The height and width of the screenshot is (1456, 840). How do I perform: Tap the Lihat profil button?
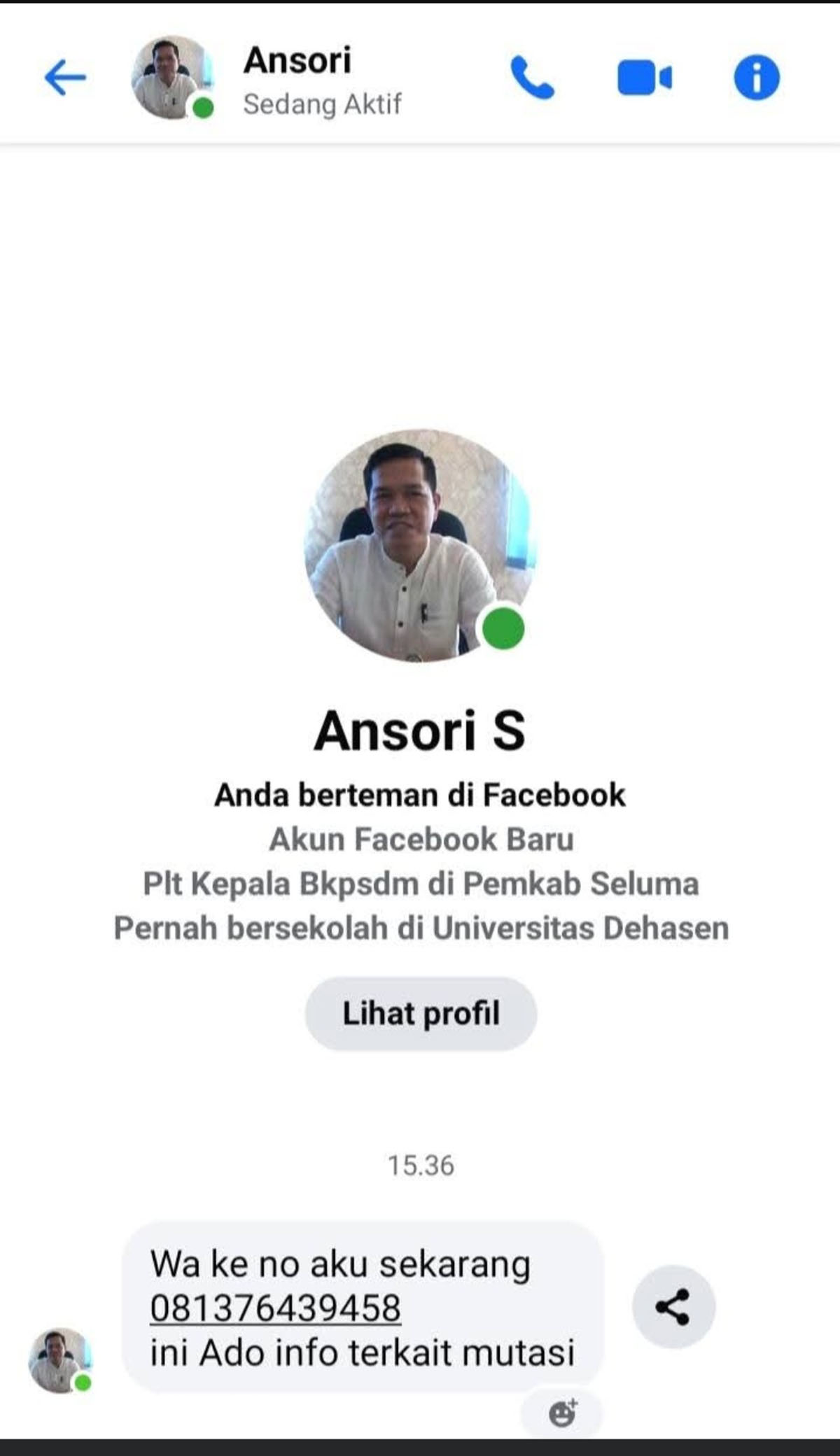[x=421, y=1014]
